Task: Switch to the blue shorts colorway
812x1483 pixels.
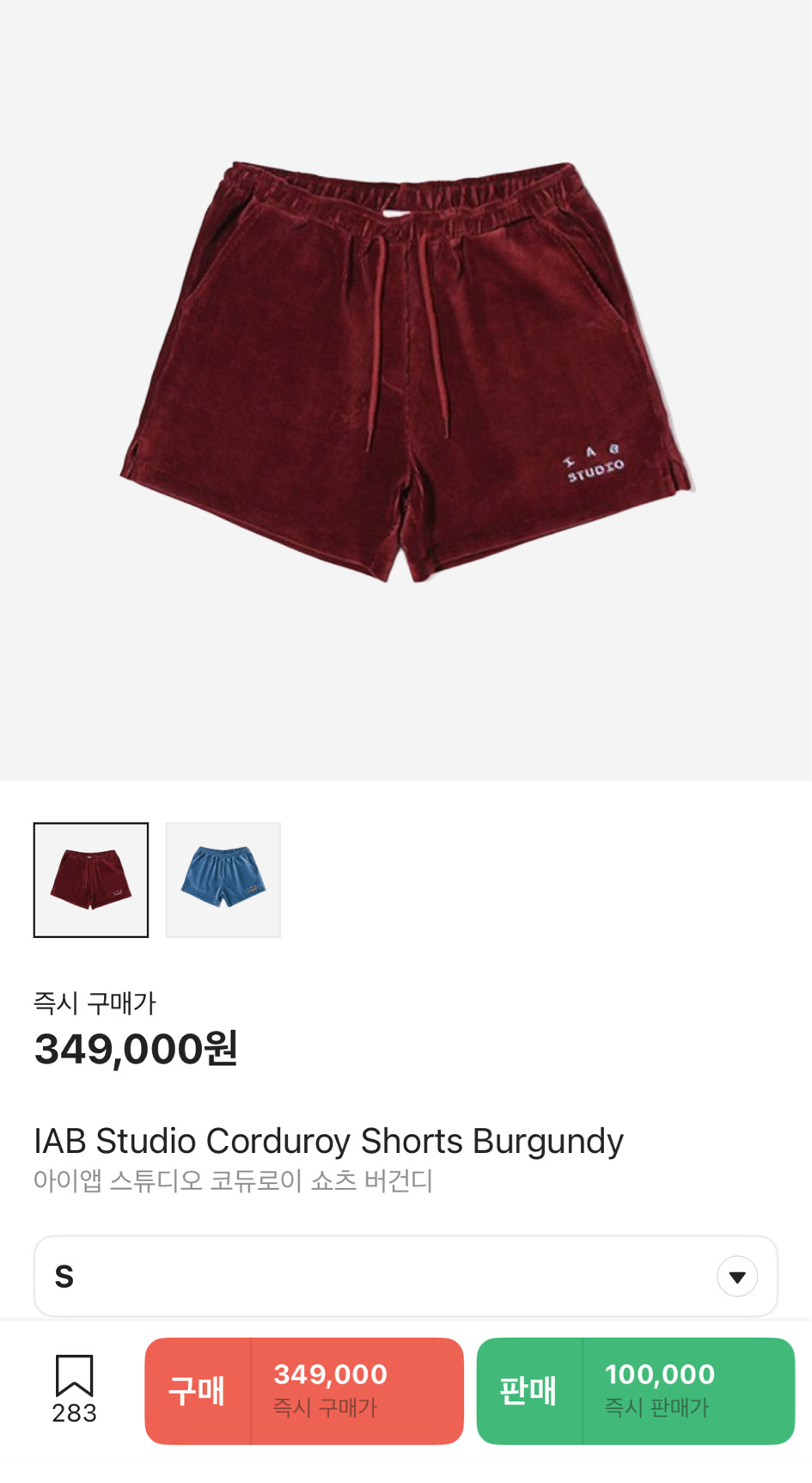Action: pyautogui.click(x=223, y=879)
